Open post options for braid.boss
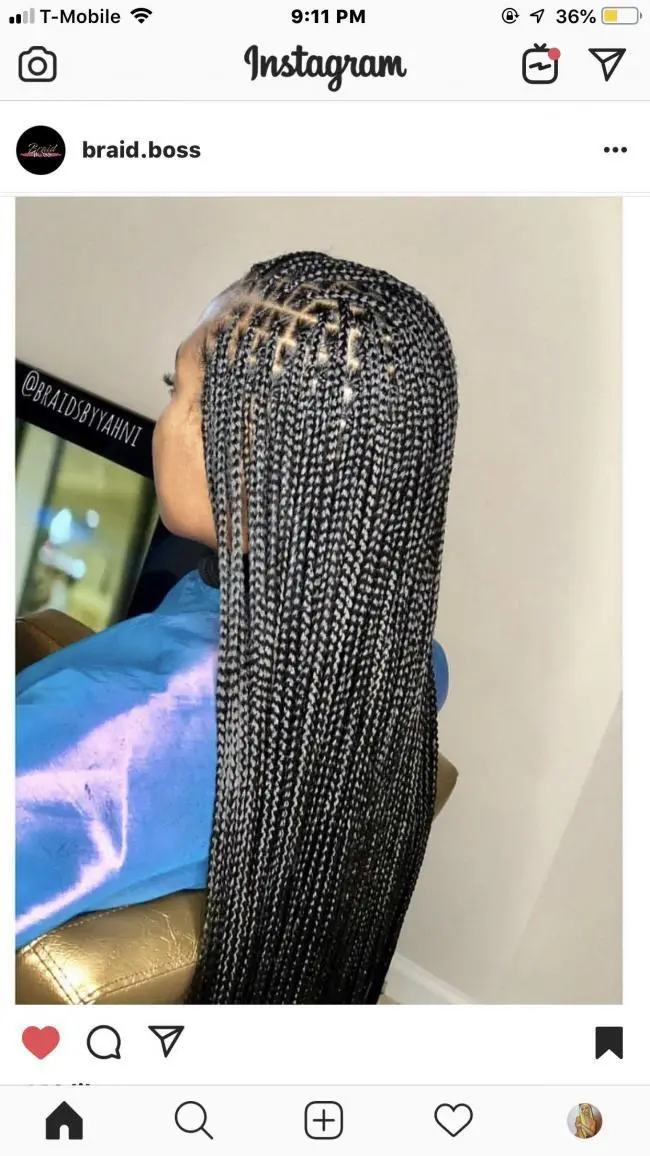This screenshot has height=1156, width=650. click(614, 150)
